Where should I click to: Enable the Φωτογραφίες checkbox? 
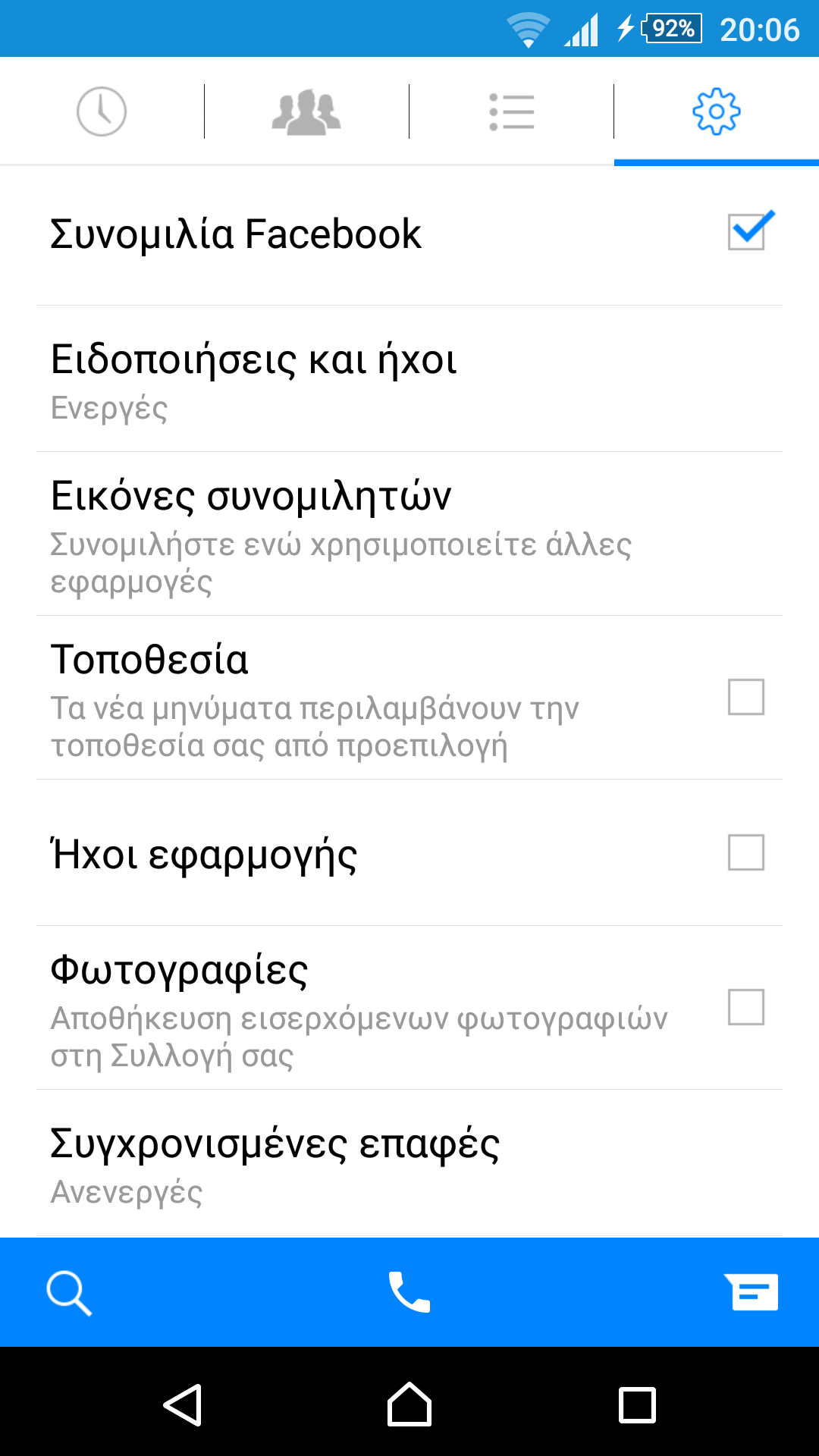click(746, 1007)
